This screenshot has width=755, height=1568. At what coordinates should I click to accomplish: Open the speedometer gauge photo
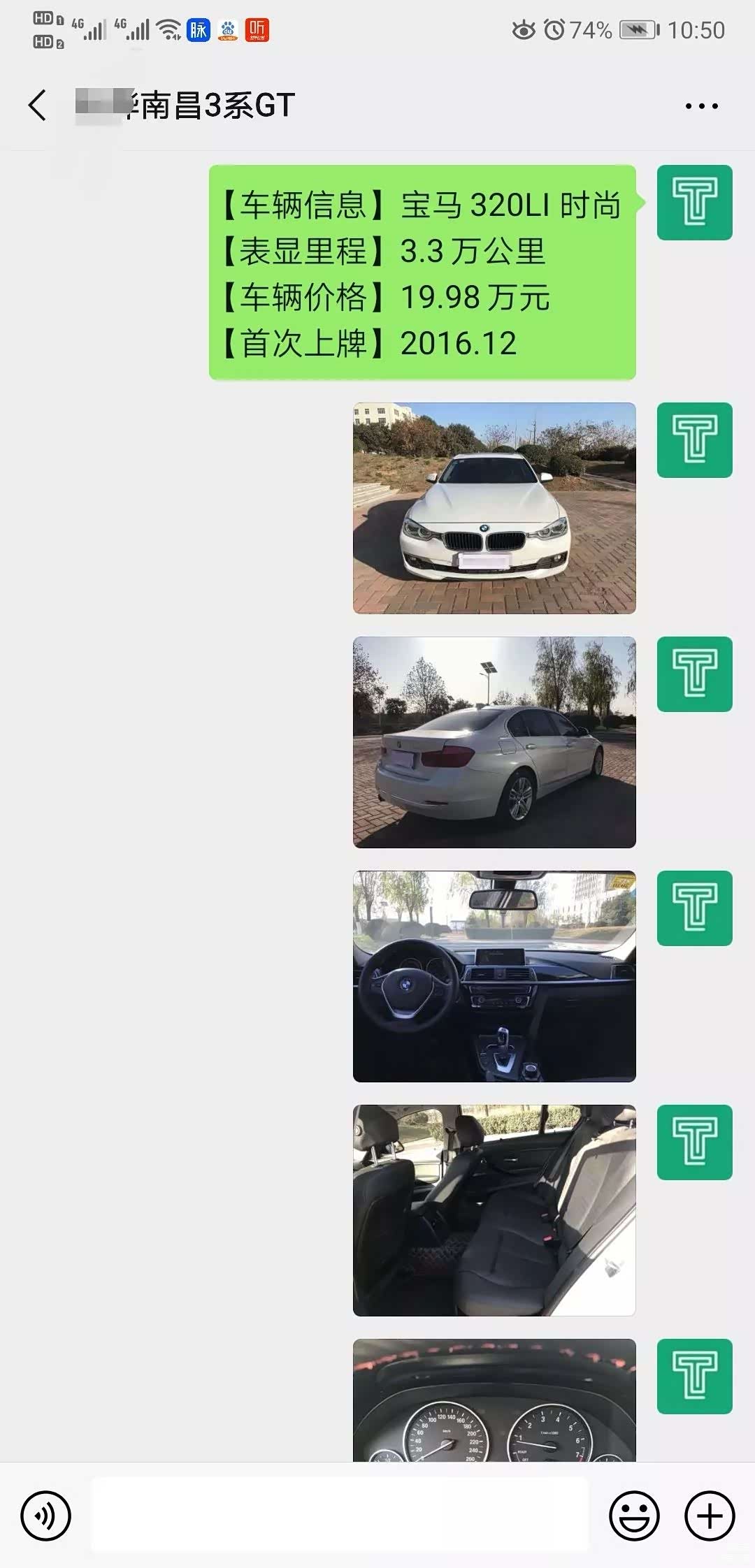[494, 1400]
